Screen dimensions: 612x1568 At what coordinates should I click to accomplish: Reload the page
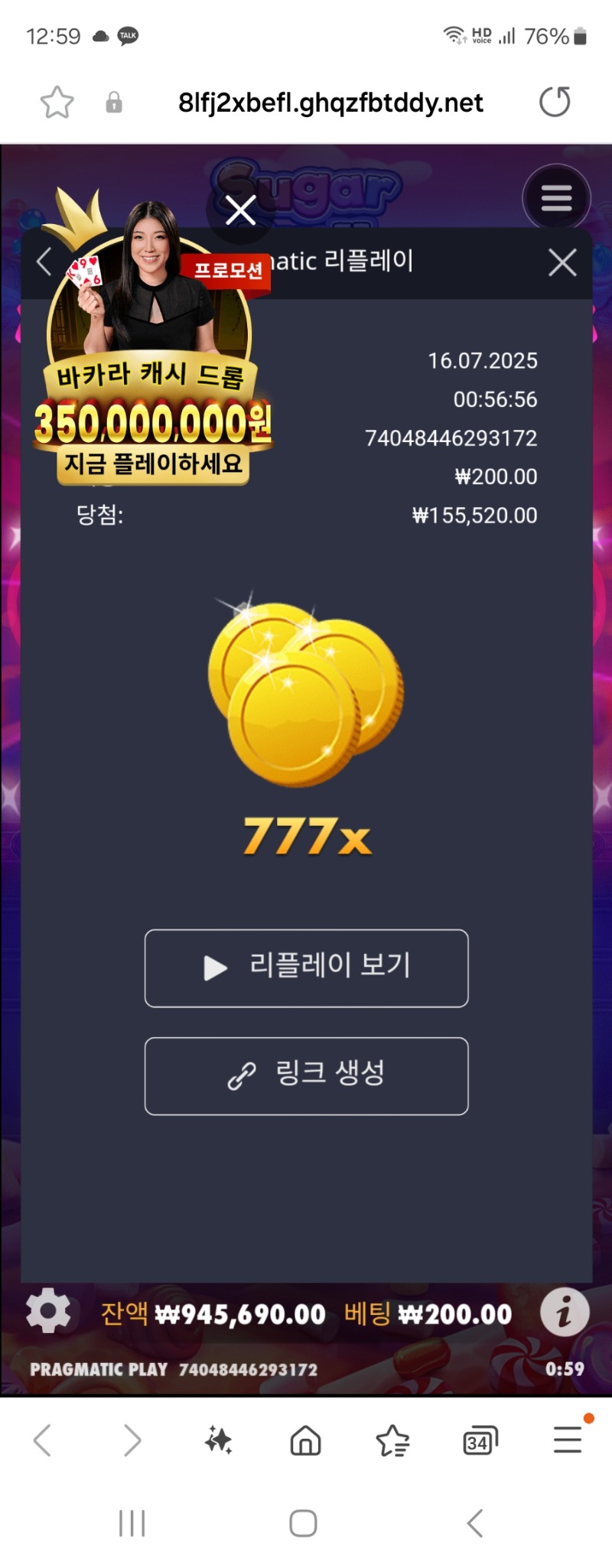555,102
